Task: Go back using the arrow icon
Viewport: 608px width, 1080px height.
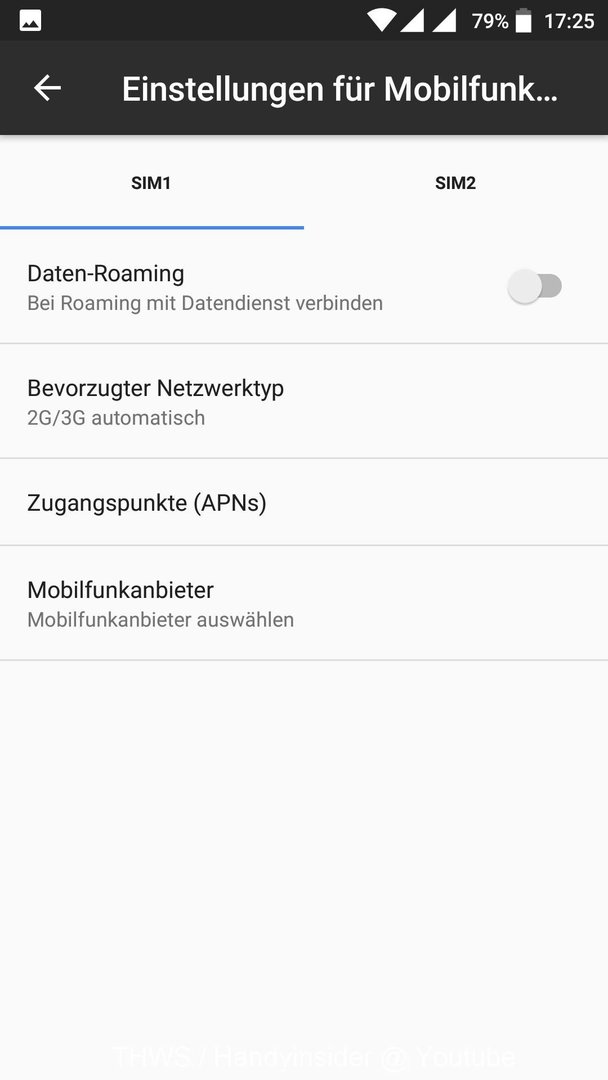Action: coord(48,88)
